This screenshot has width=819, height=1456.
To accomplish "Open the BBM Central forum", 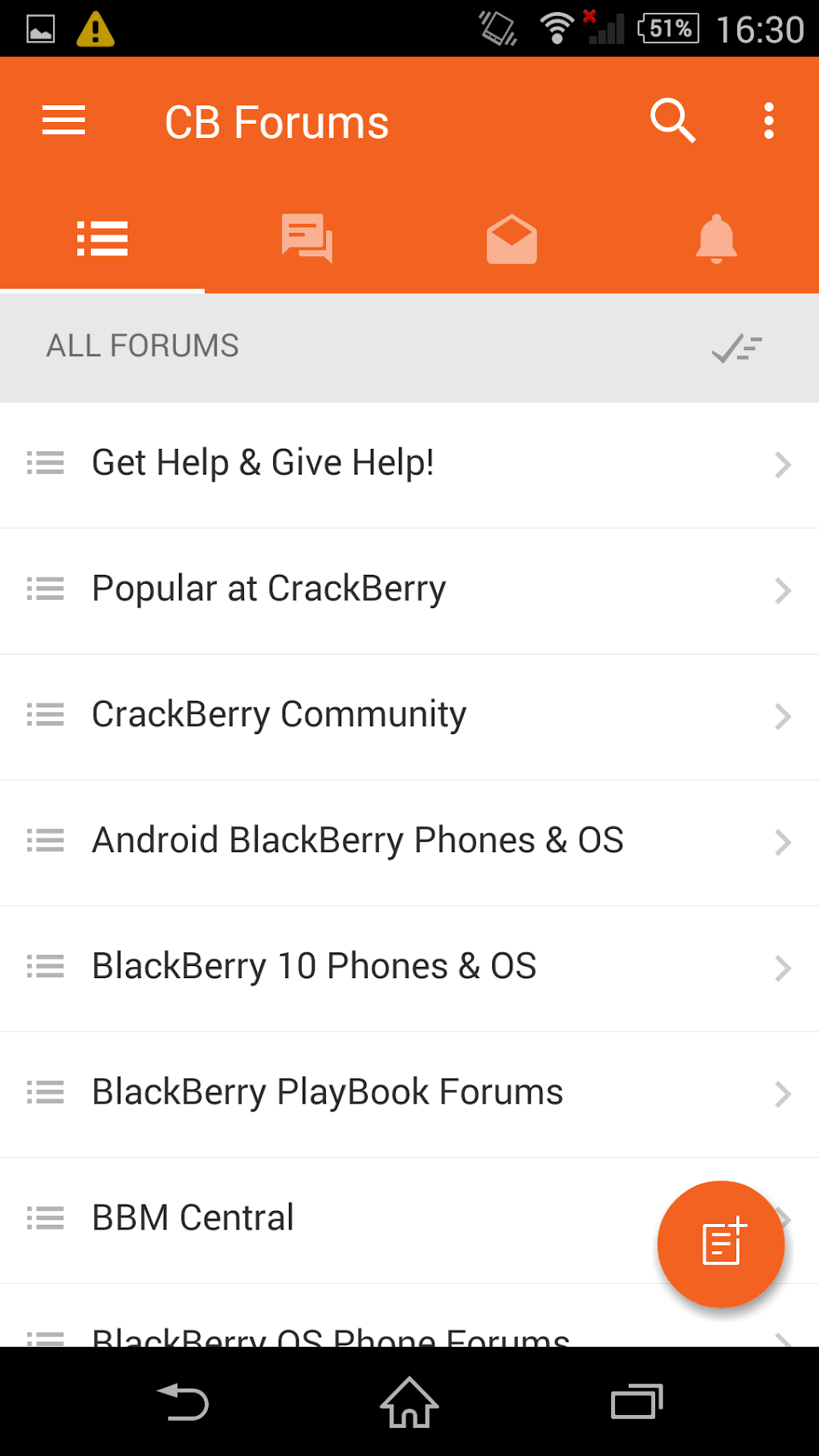I will coord(321,1219).
